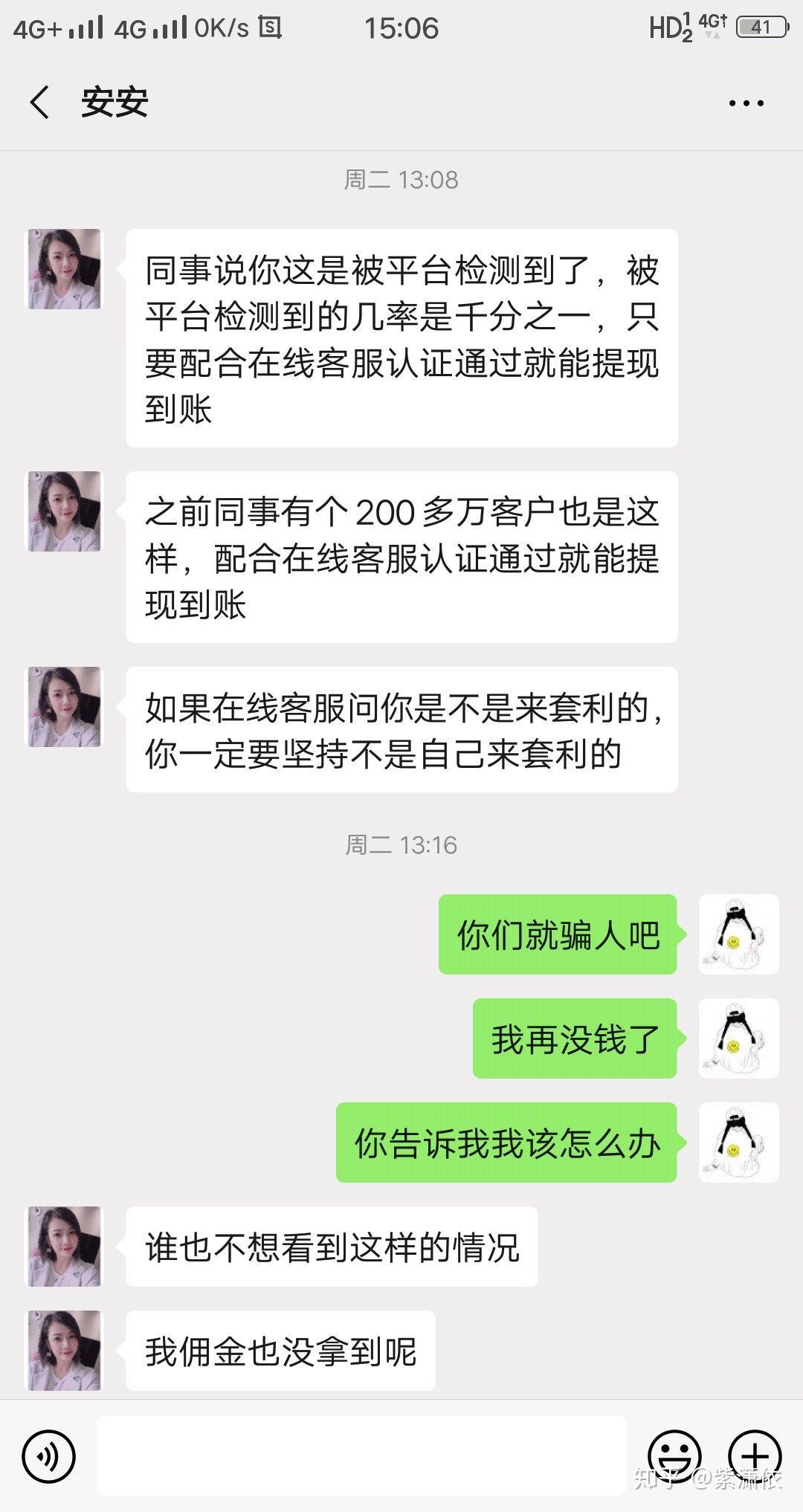Tap the message text field
The height and width of the screenshot is (1512, 803).
click(361, 1455)
